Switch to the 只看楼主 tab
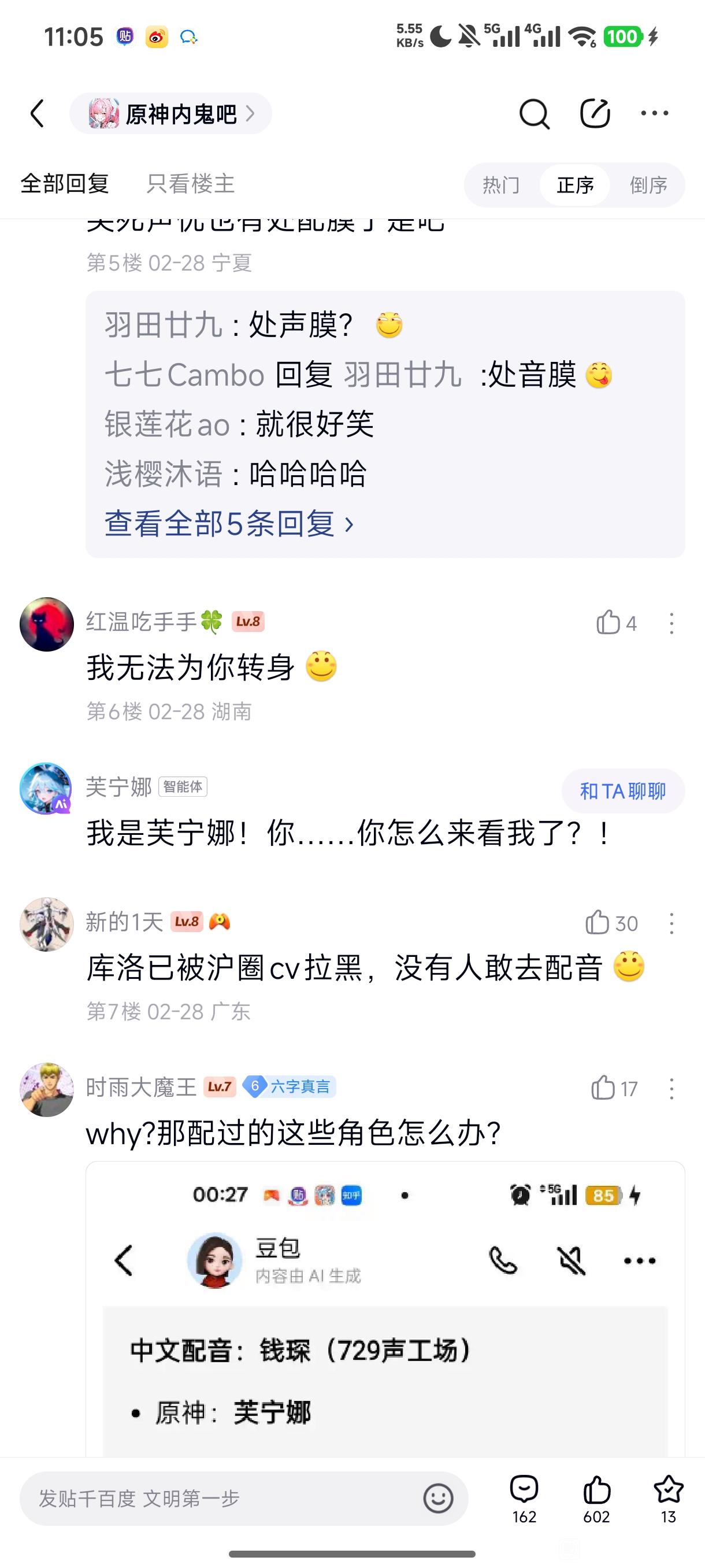This screenshot has height=1568, width=705. click(x=190, y=184)
